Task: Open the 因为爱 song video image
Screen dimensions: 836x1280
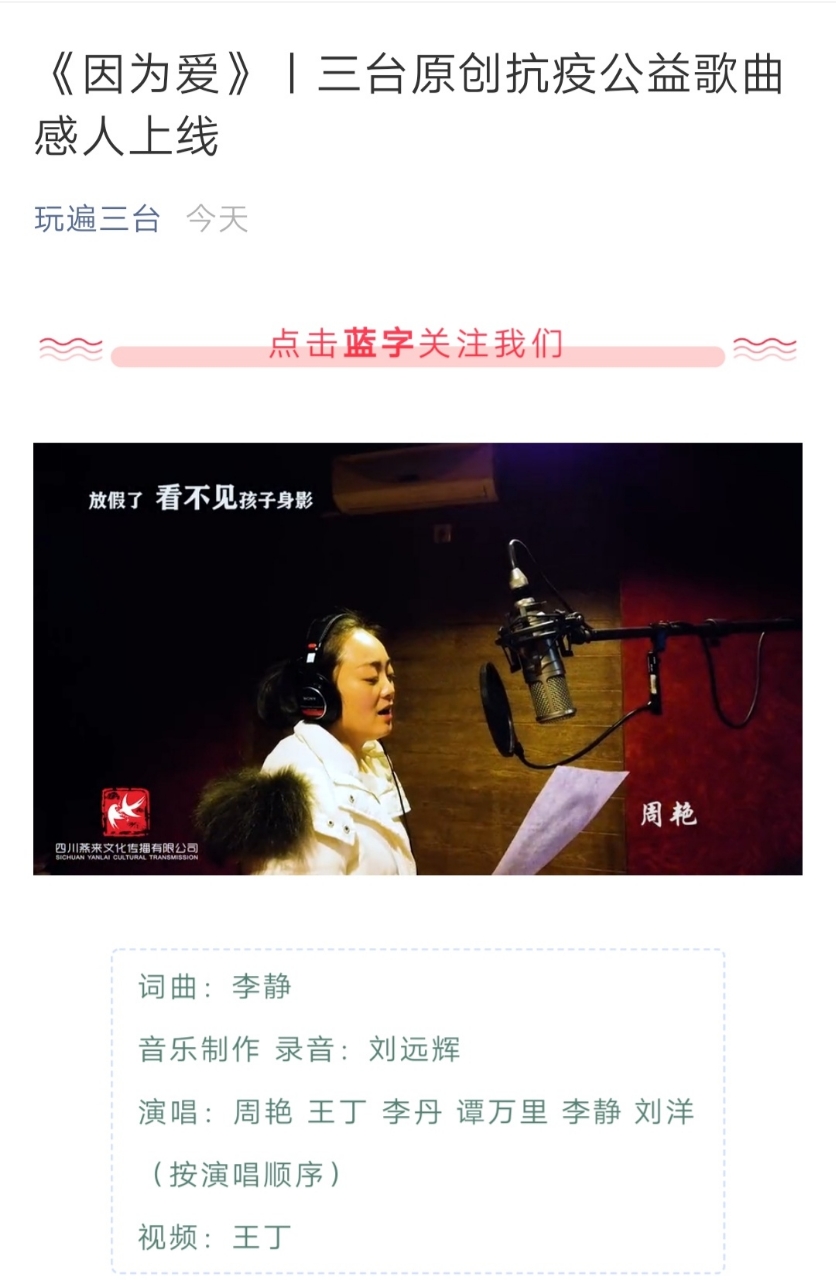Action: (417, 658)
